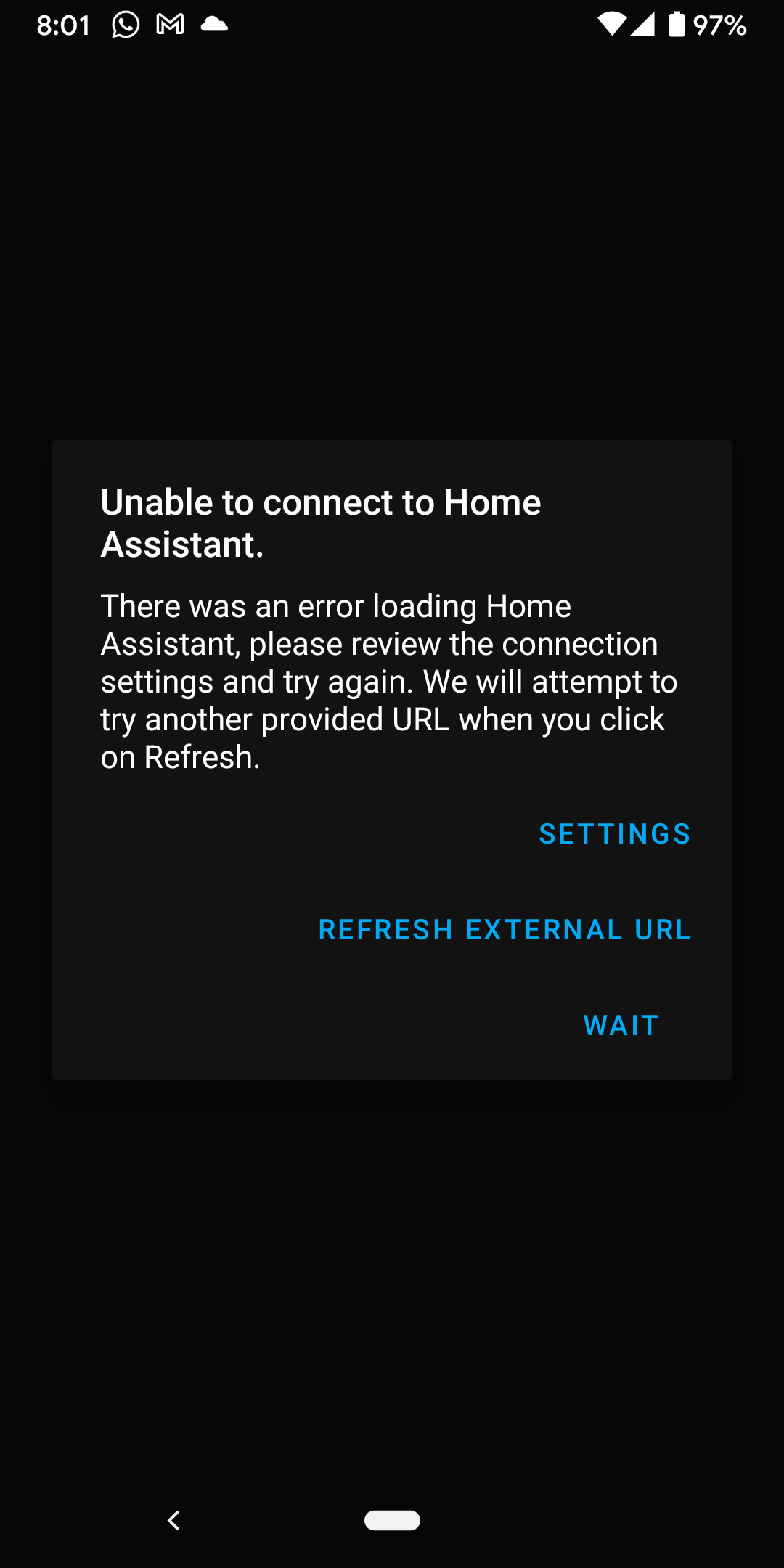Go back using the navigation bar arrow
The width and height of the screenshot is (784, 1568).
(x=173, y=1520)
